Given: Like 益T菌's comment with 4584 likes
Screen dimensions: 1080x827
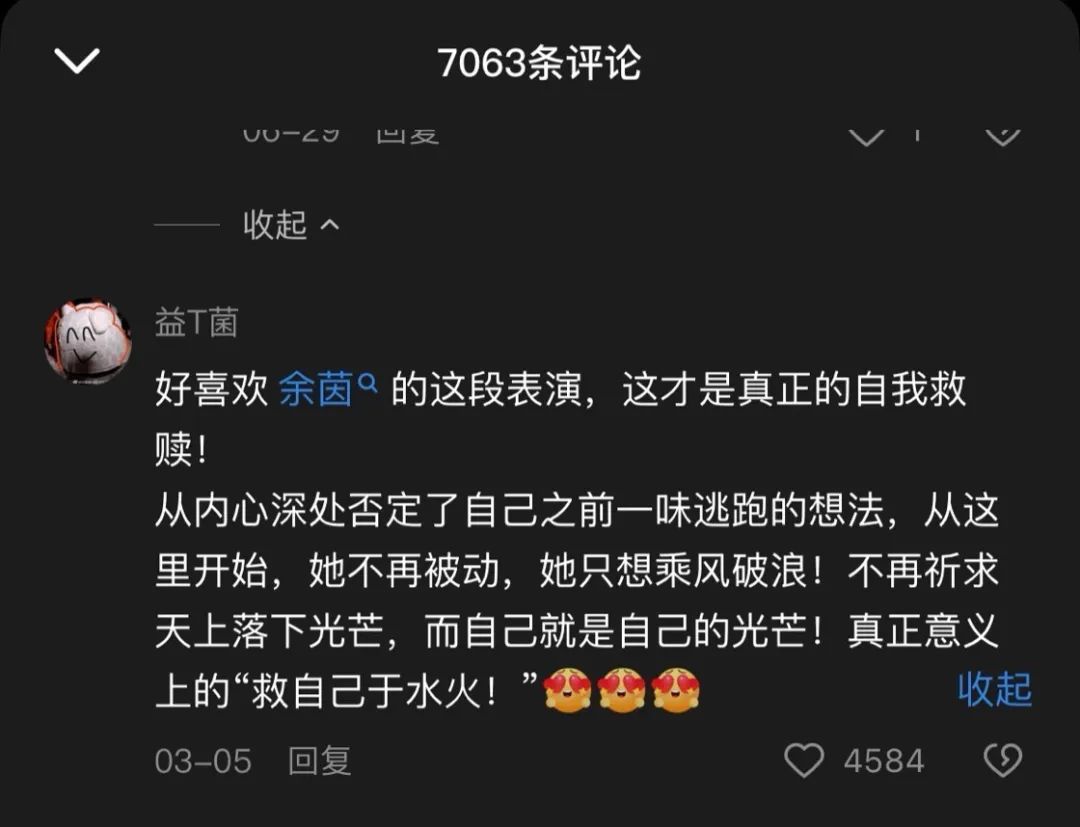Looking at the screenshot, I should (804, 761).
